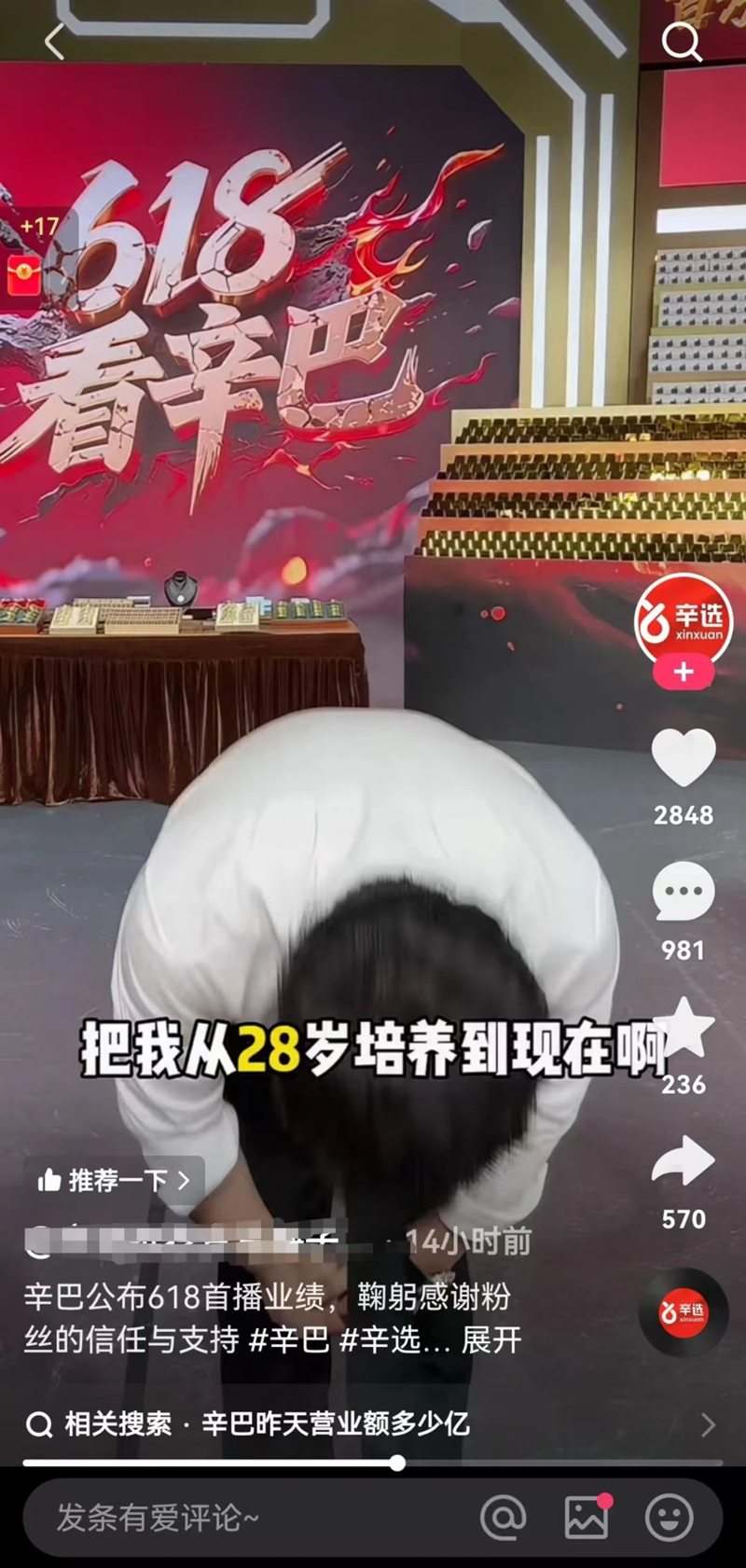Open the spinning music disc

tap(684, 1312)
